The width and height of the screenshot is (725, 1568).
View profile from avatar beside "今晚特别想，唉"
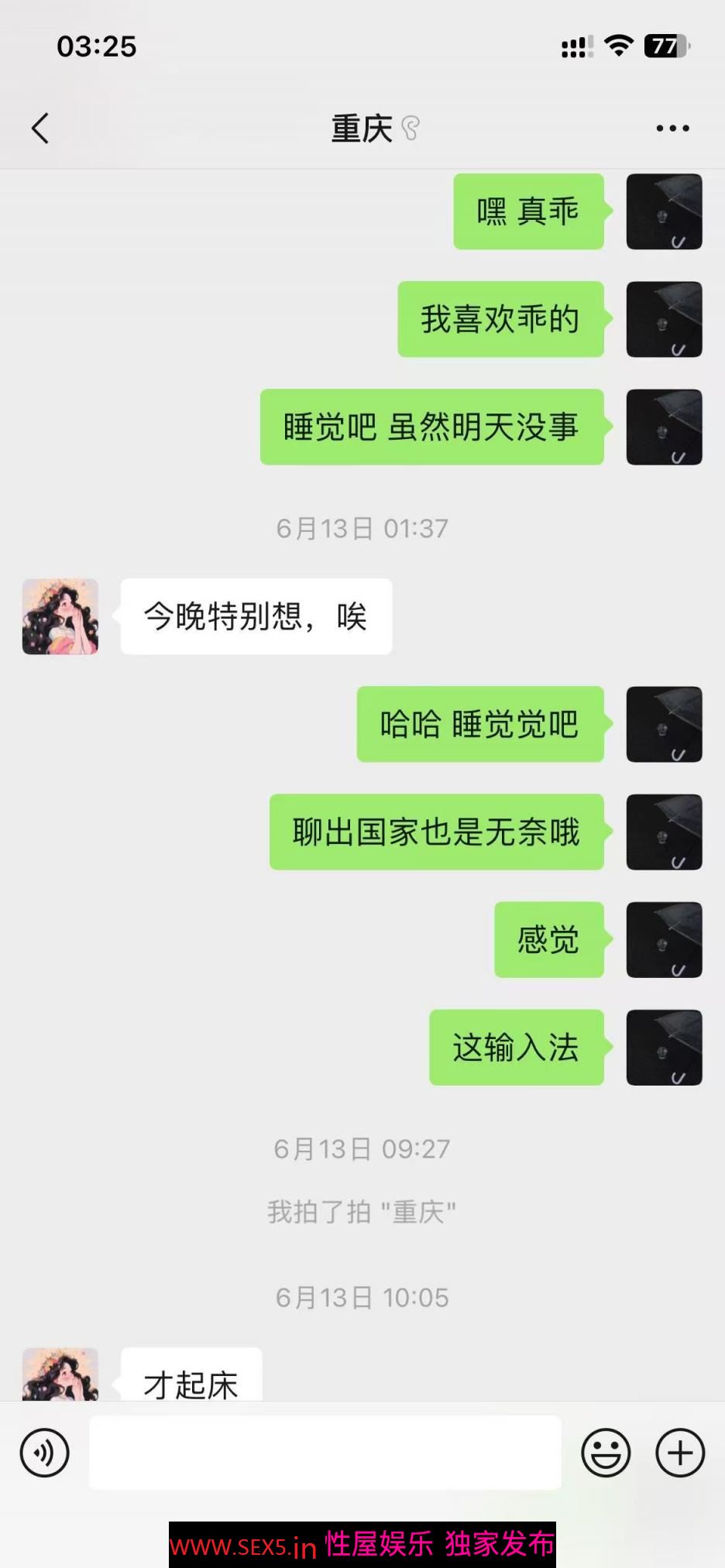(60, 616)
